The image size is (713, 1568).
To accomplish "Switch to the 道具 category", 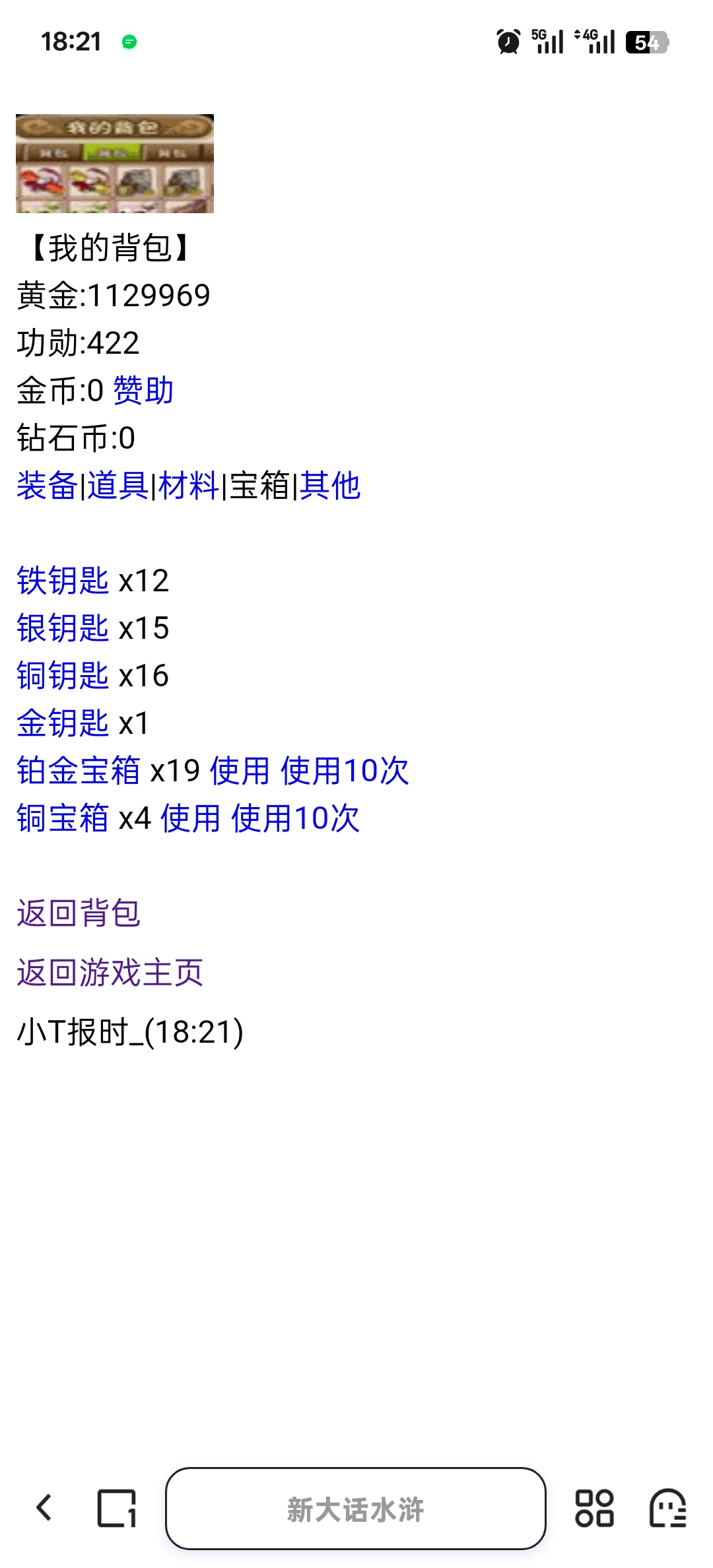I will pos(118,486).
